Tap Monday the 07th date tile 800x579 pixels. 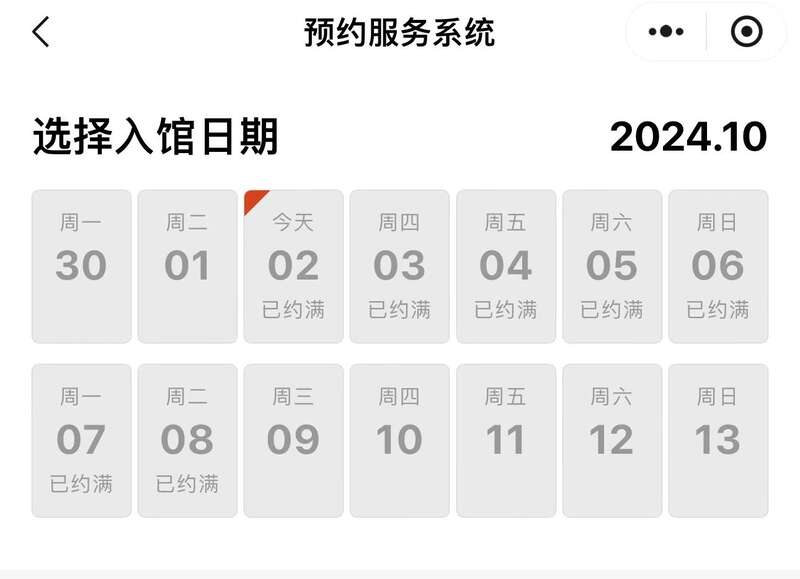(81, 440)
